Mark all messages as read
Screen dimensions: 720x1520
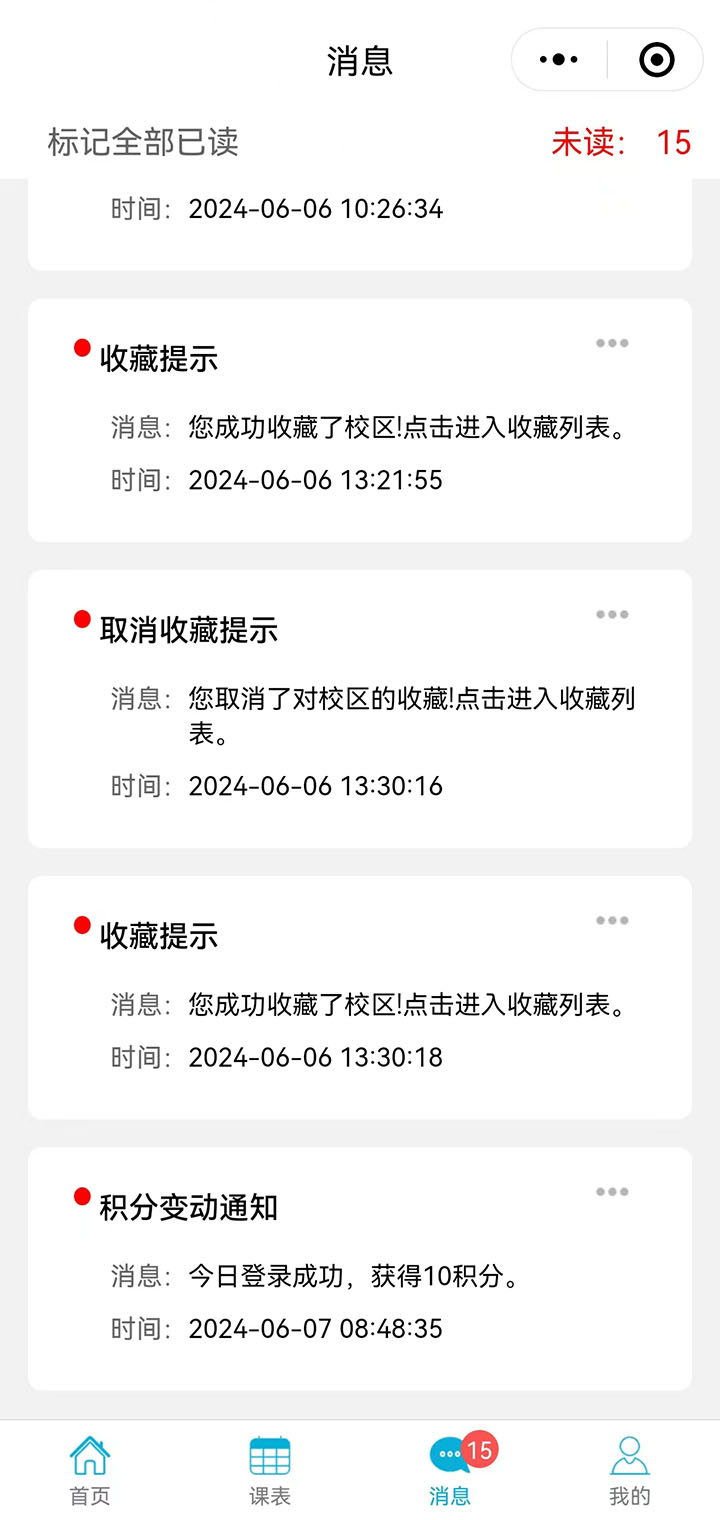[x=143, y=142]
